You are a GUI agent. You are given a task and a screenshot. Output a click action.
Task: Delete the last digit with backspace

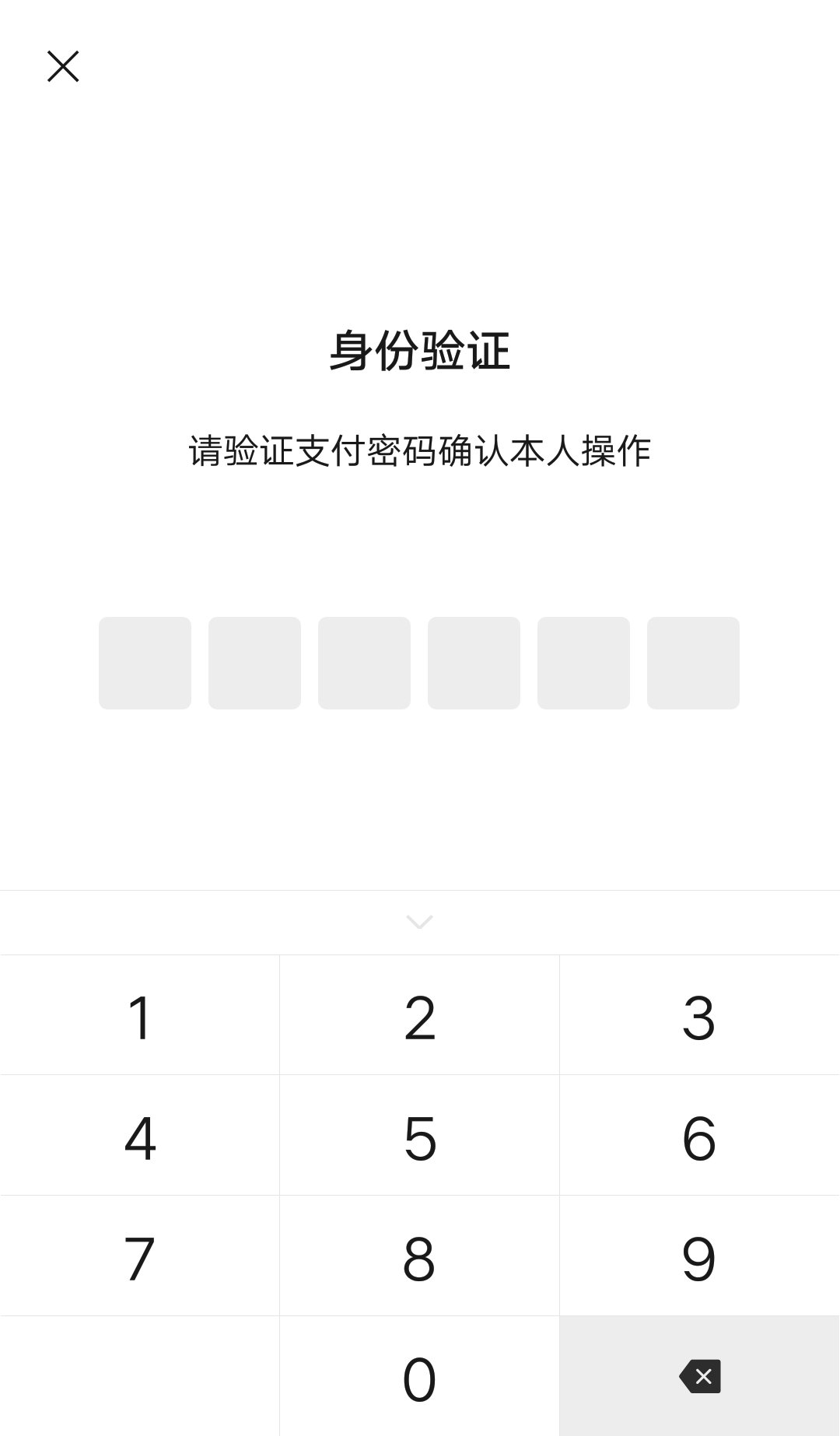[699, 1377]
